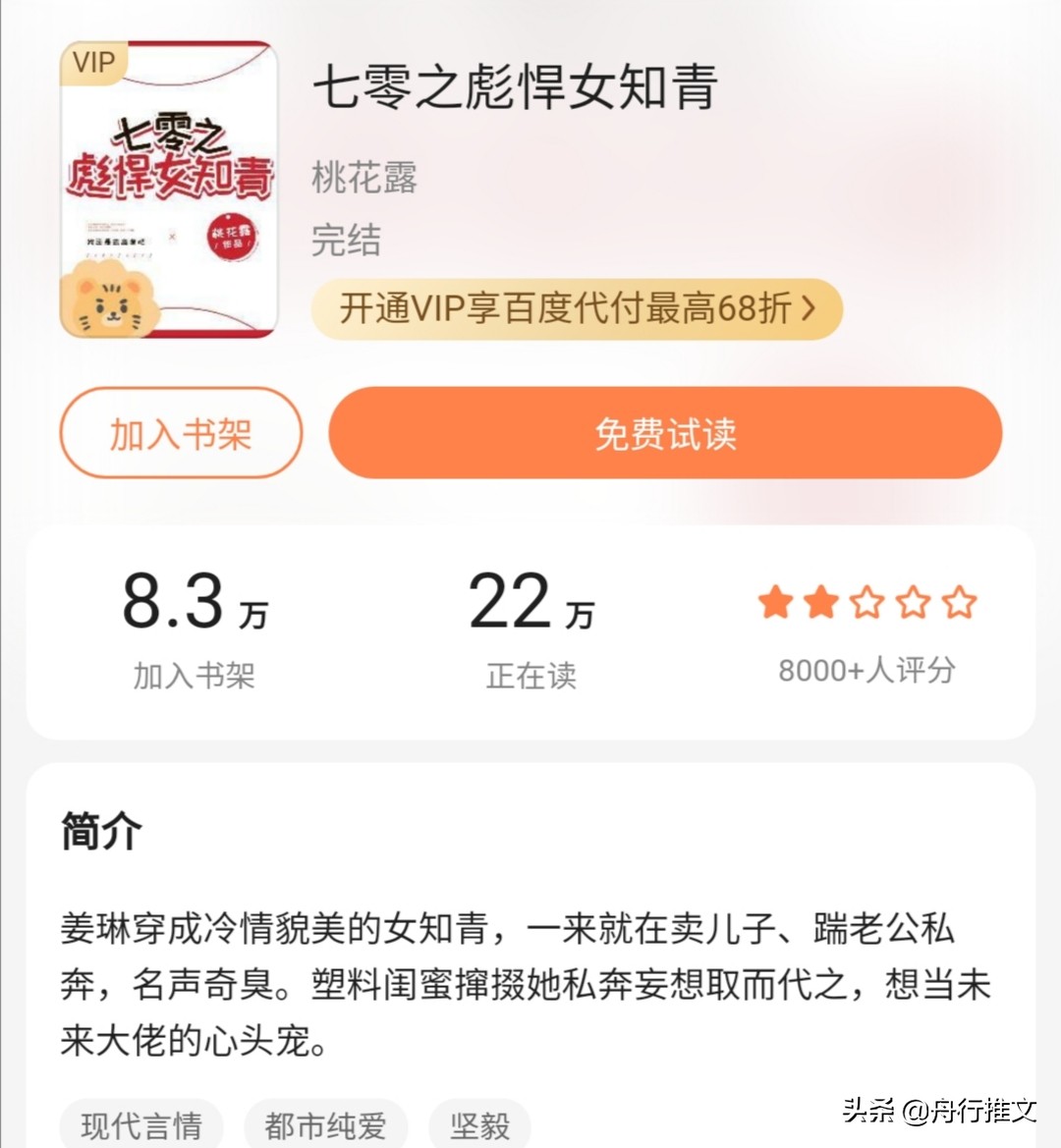
Task: Toggle the 加入书架 bookshelf state
Action: pos(181,432)
